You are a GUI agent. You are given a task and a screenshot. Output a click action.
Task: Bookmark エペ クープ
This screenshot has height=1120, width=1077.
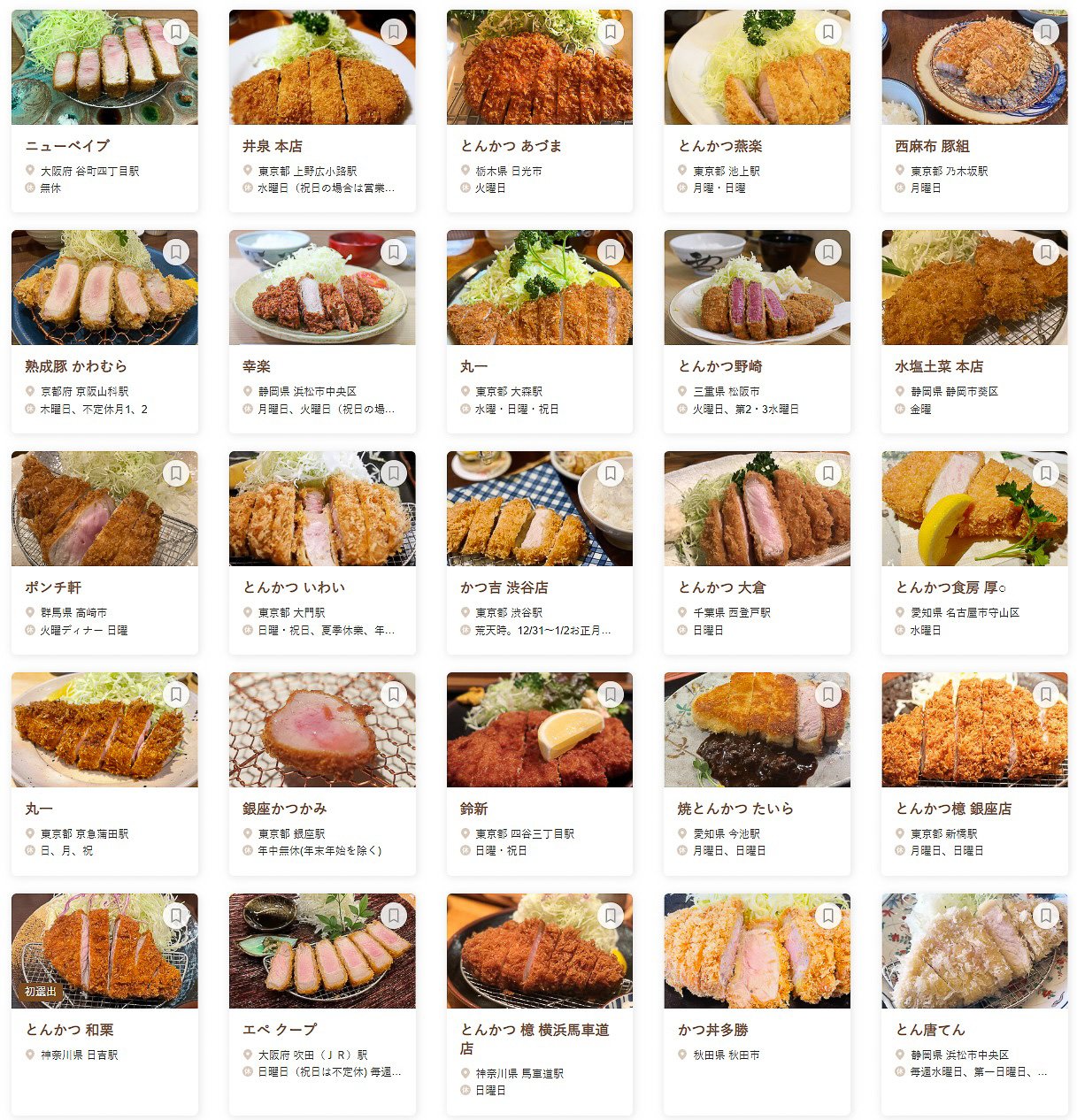pyautogui.click(x=393, y=916)
